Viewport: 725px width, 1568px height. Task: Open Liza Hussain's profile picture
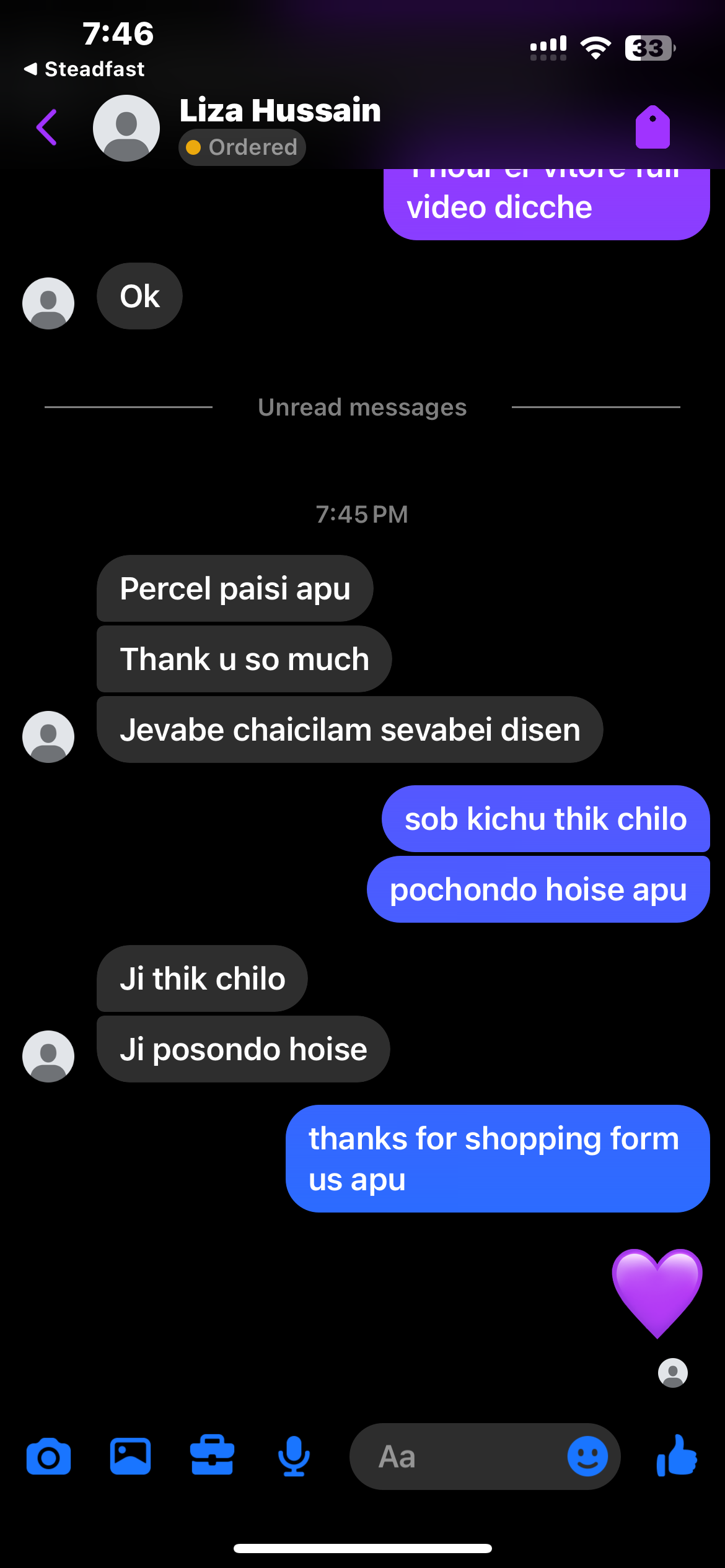(126, 128)
